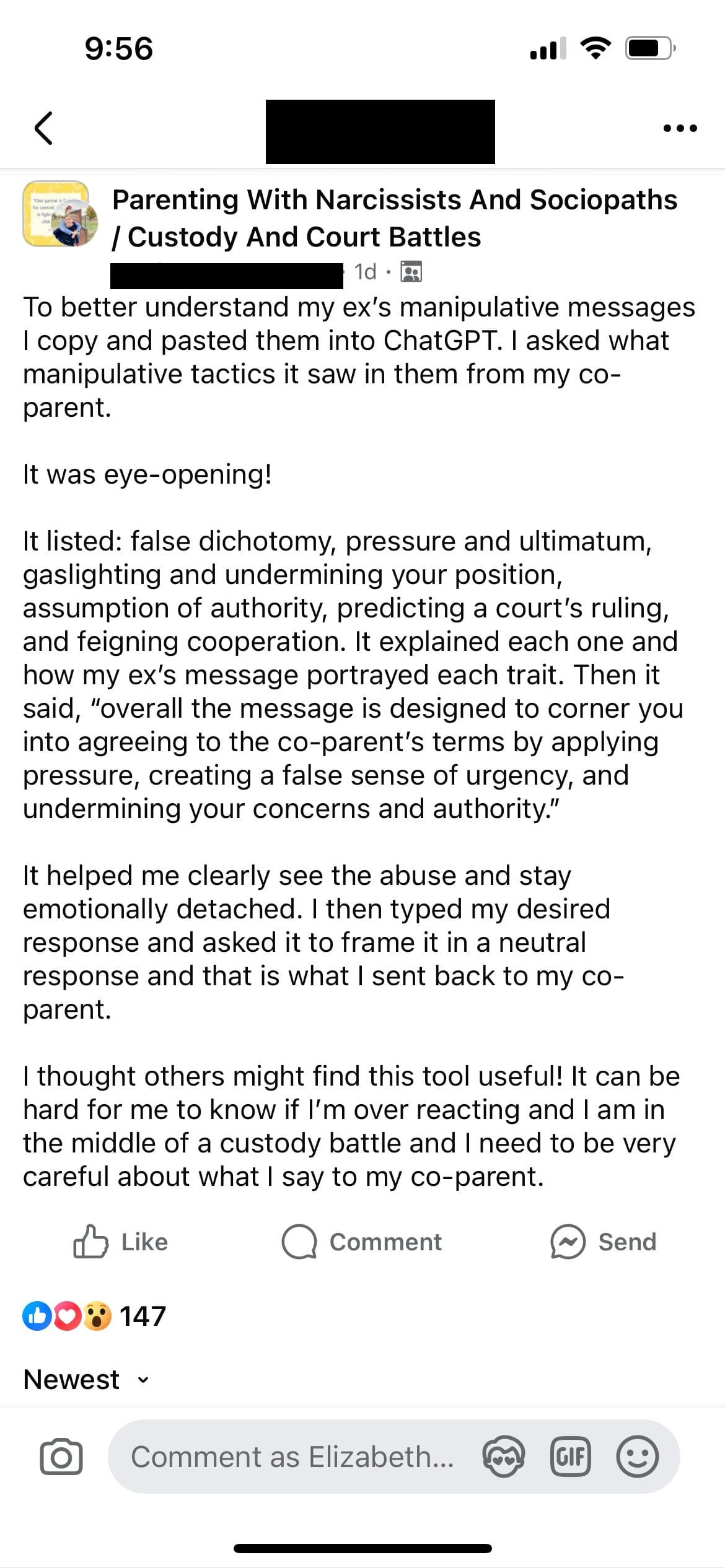The width and height of the screenshot is (725, 1568).
Task: Like this post
Action: (121, 1242)
